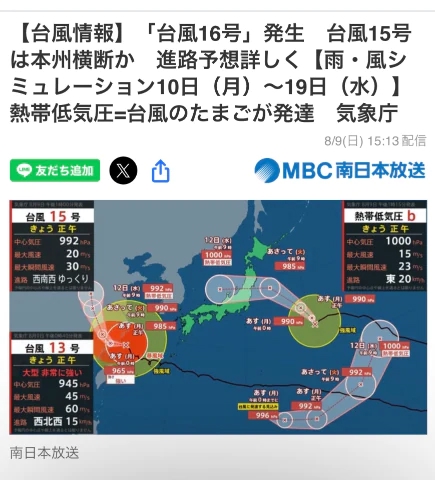Open the MBC南日本放送 publisher link
Screen dimensions: 435x480
click(340, 170)
